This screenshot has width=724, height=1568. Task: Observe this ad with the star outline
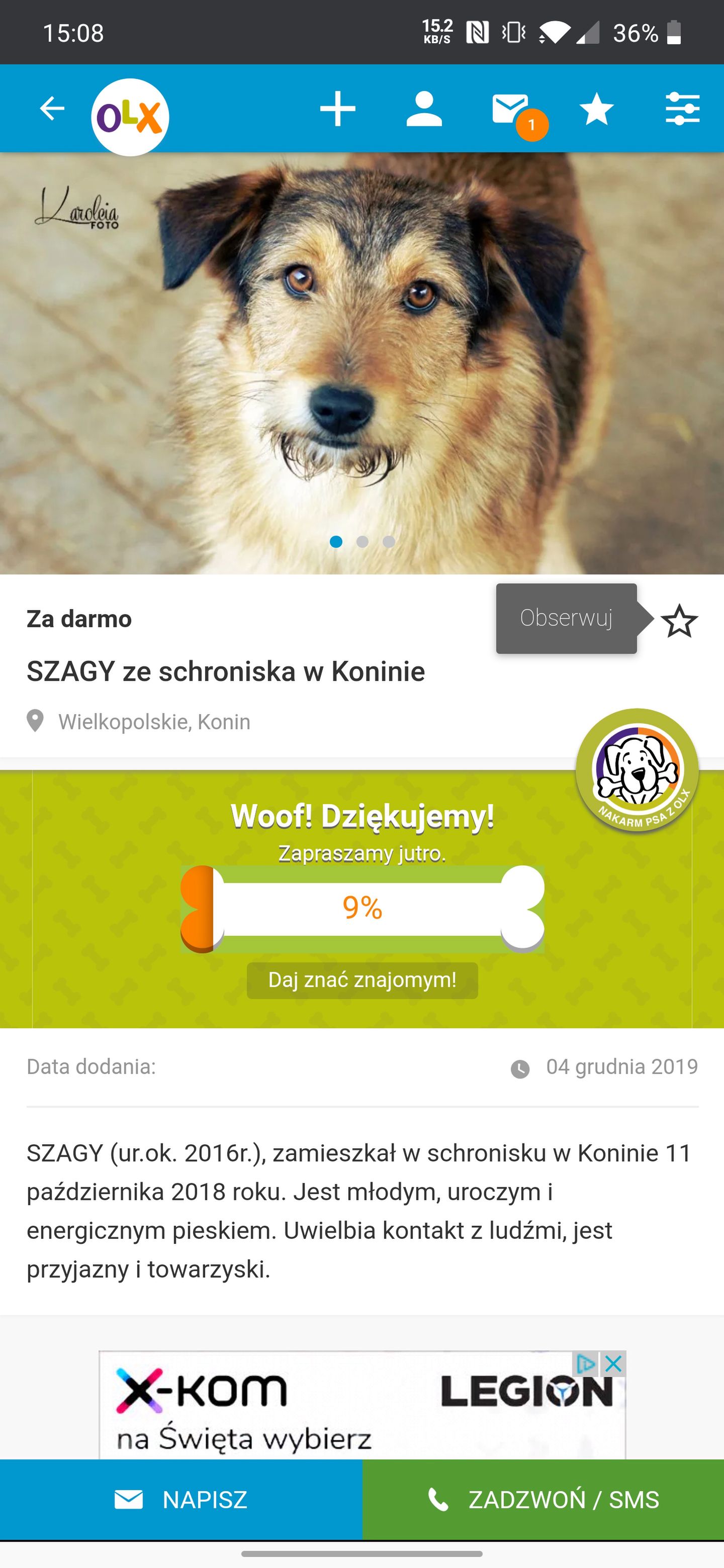click(680, 621)
